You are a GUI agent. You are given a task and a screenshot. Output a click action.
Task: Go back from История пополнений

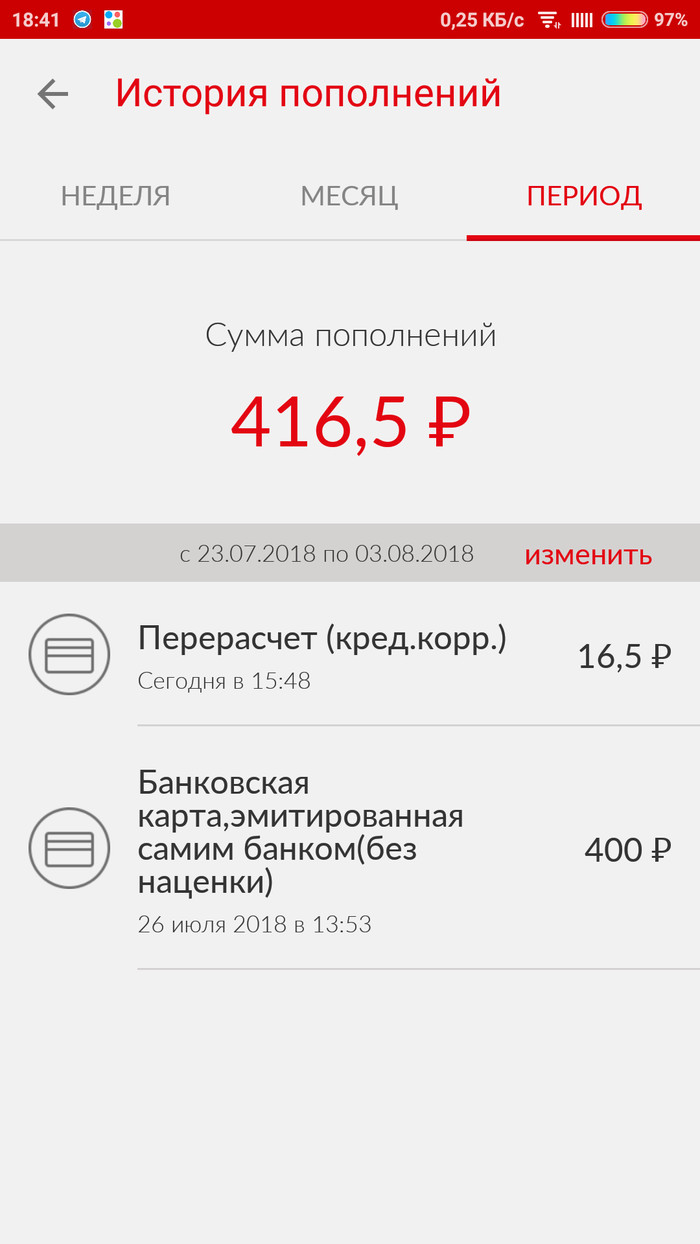click(53, 94)
